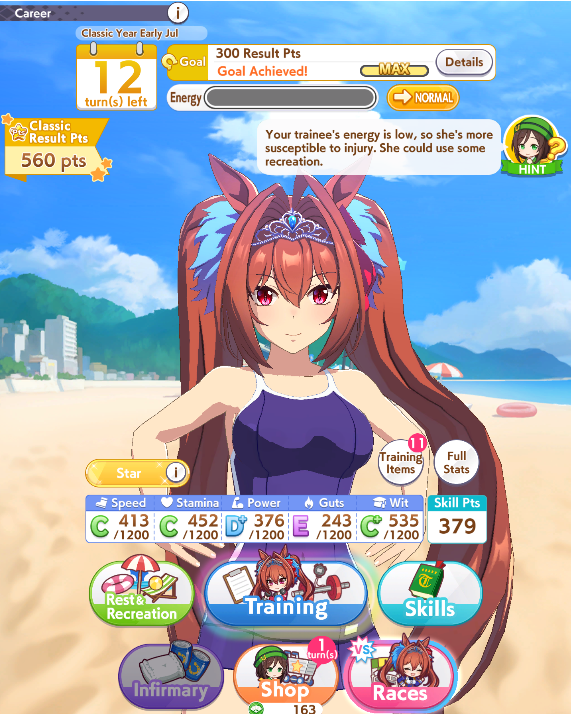View Full Stats
This screenshot has height=714, width=571.
[456, 462]
